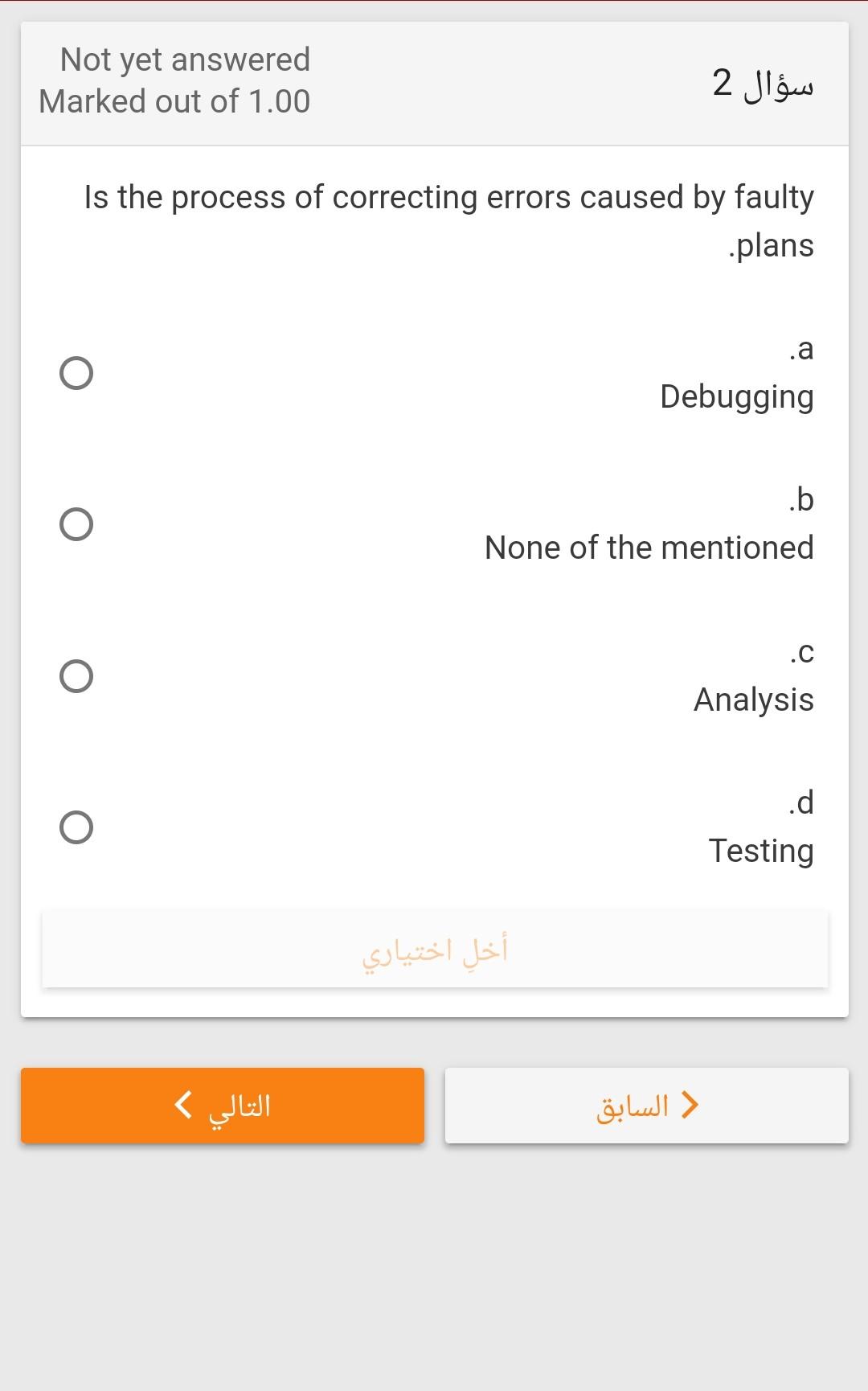Click the radio circle beside option .a
This screenshot has width=868, height=1391.
tap(76, 372)
